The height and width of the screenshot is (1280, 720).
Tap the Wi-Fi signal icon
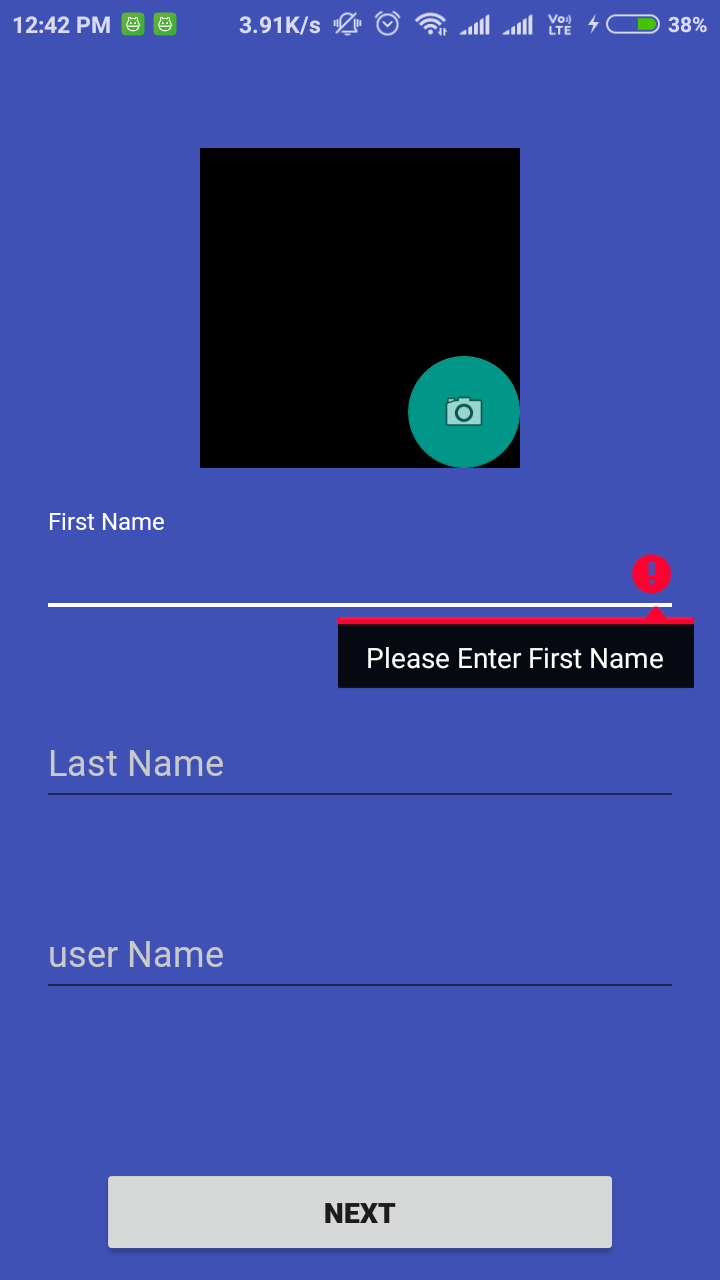[432, 24]
